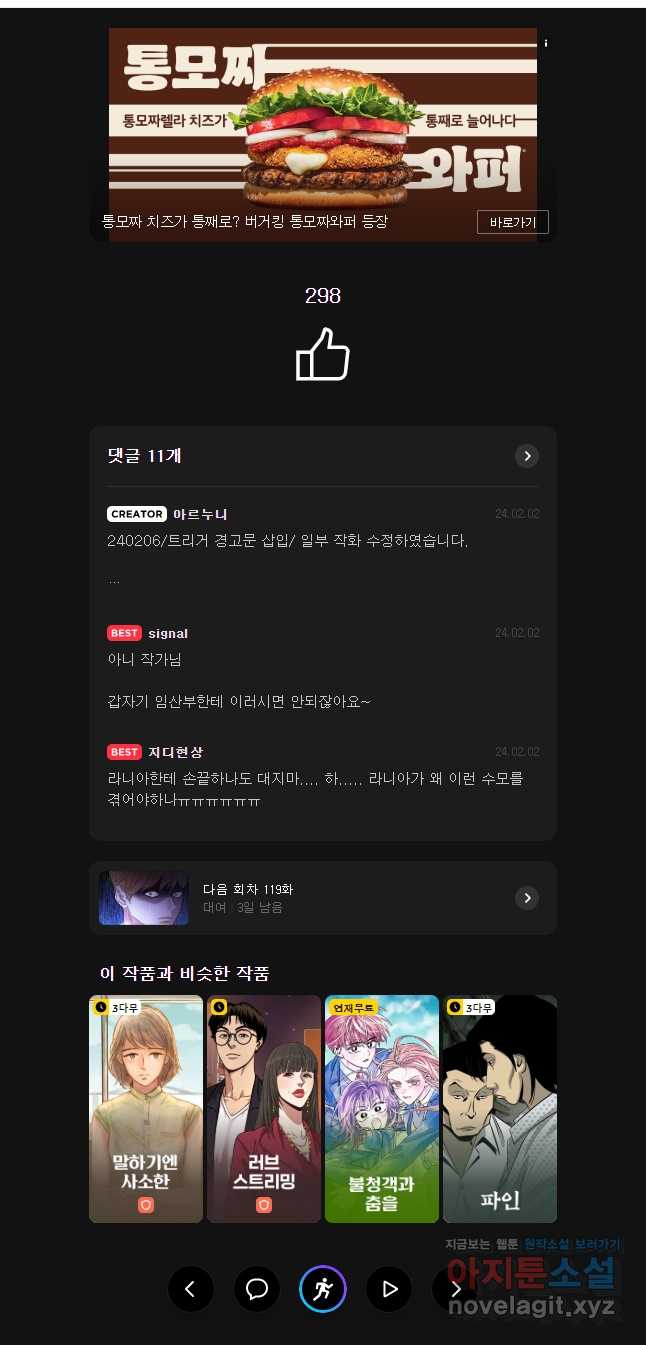The image size is (646, 1345).
Task: Like this episode with thumbs up
Action: pyautogui.click(x=322, y=355)
